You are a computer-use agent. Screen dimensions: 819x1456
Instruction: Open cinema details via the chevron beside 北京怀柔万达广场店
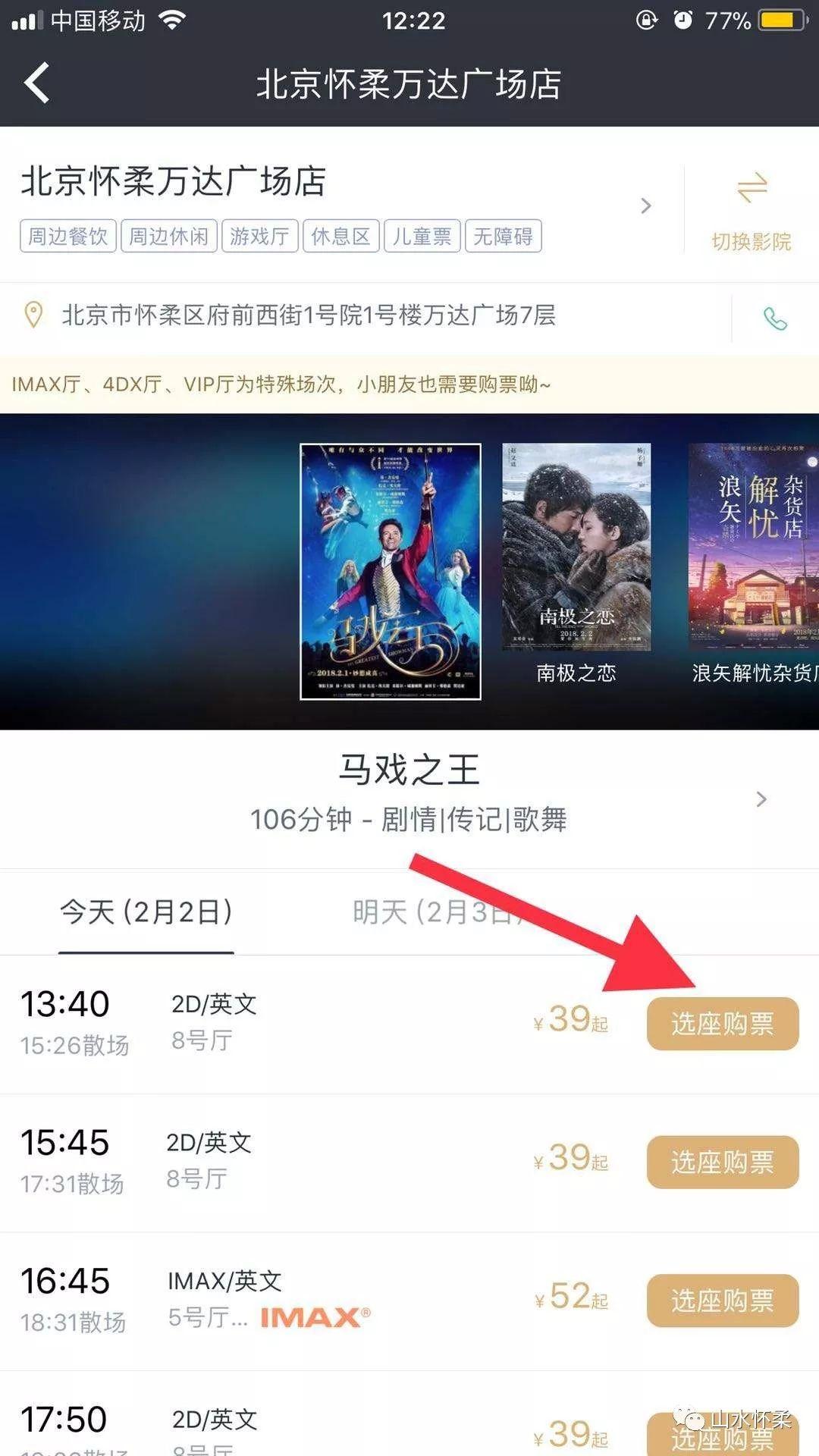(x=645, y=206)
